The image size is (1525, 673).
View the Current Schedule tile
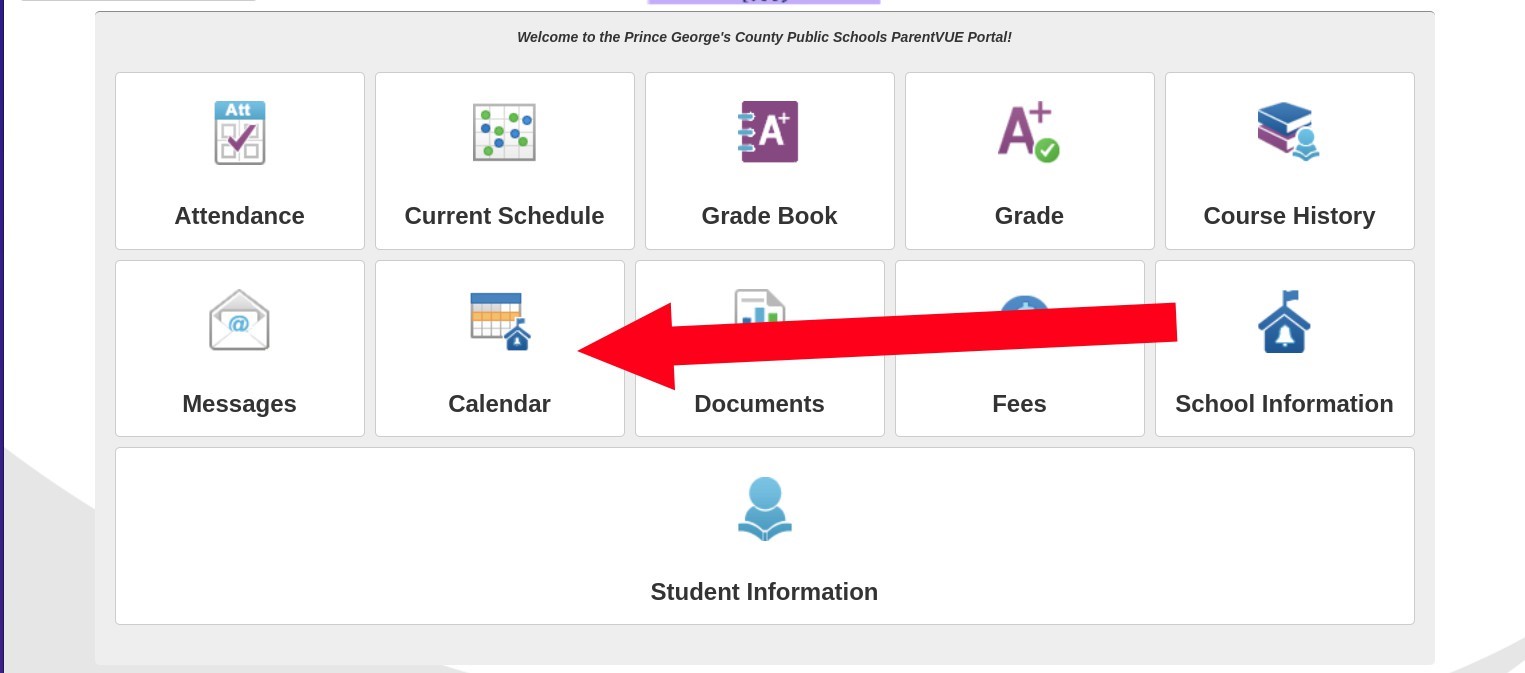(x=504, y=161)
